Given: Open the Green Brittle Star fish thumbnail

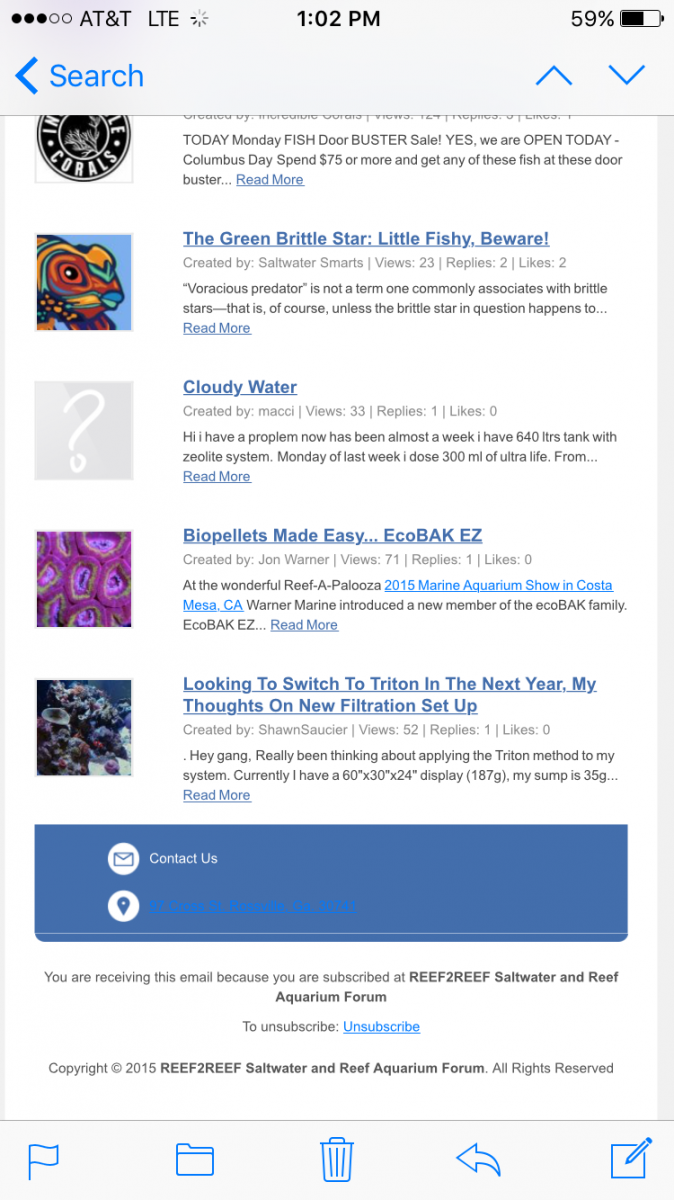Looking at the screenshot, I should [84, 282].
